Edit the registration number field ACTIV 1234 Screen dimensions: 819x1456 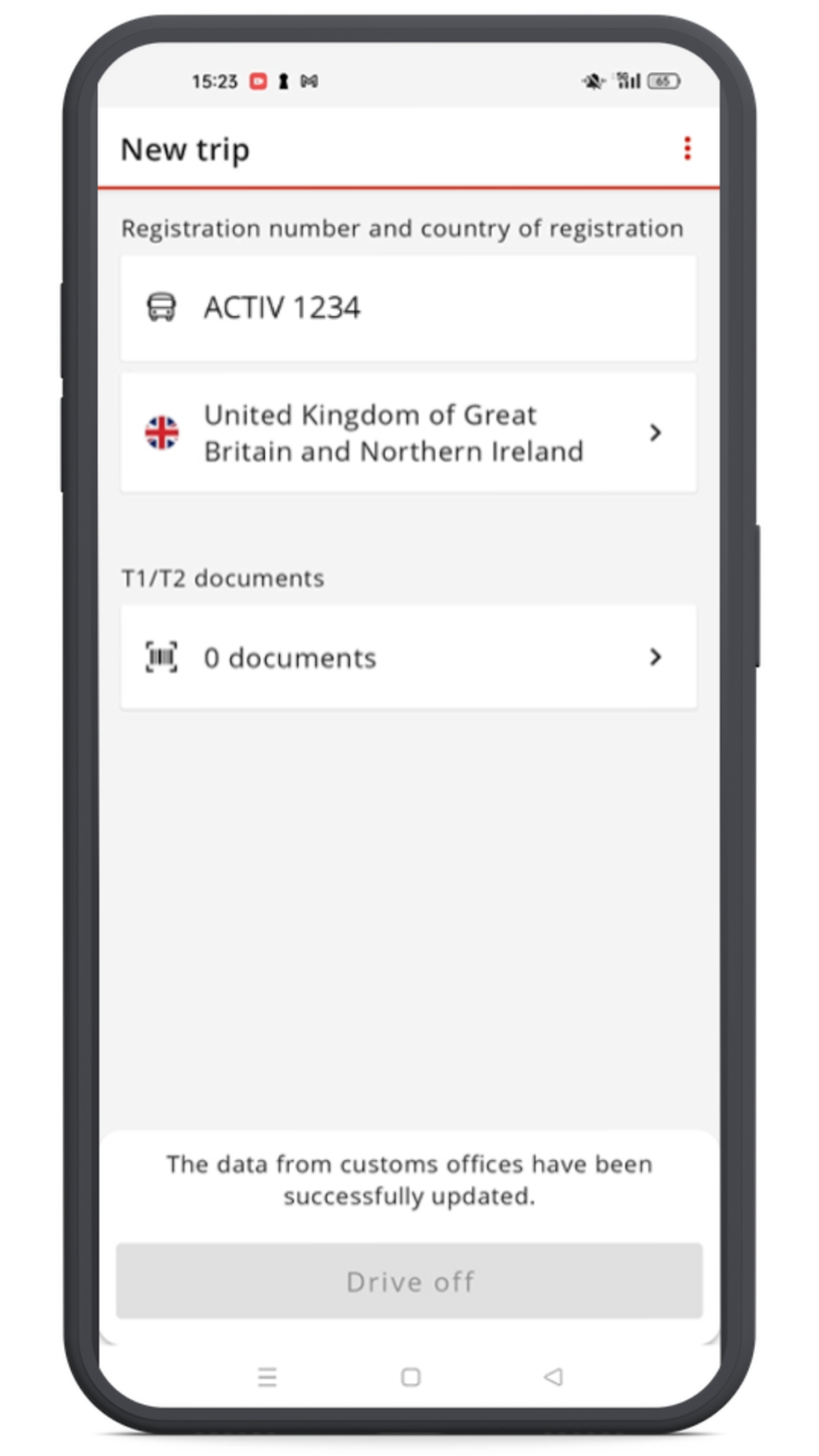coord(408,308)
